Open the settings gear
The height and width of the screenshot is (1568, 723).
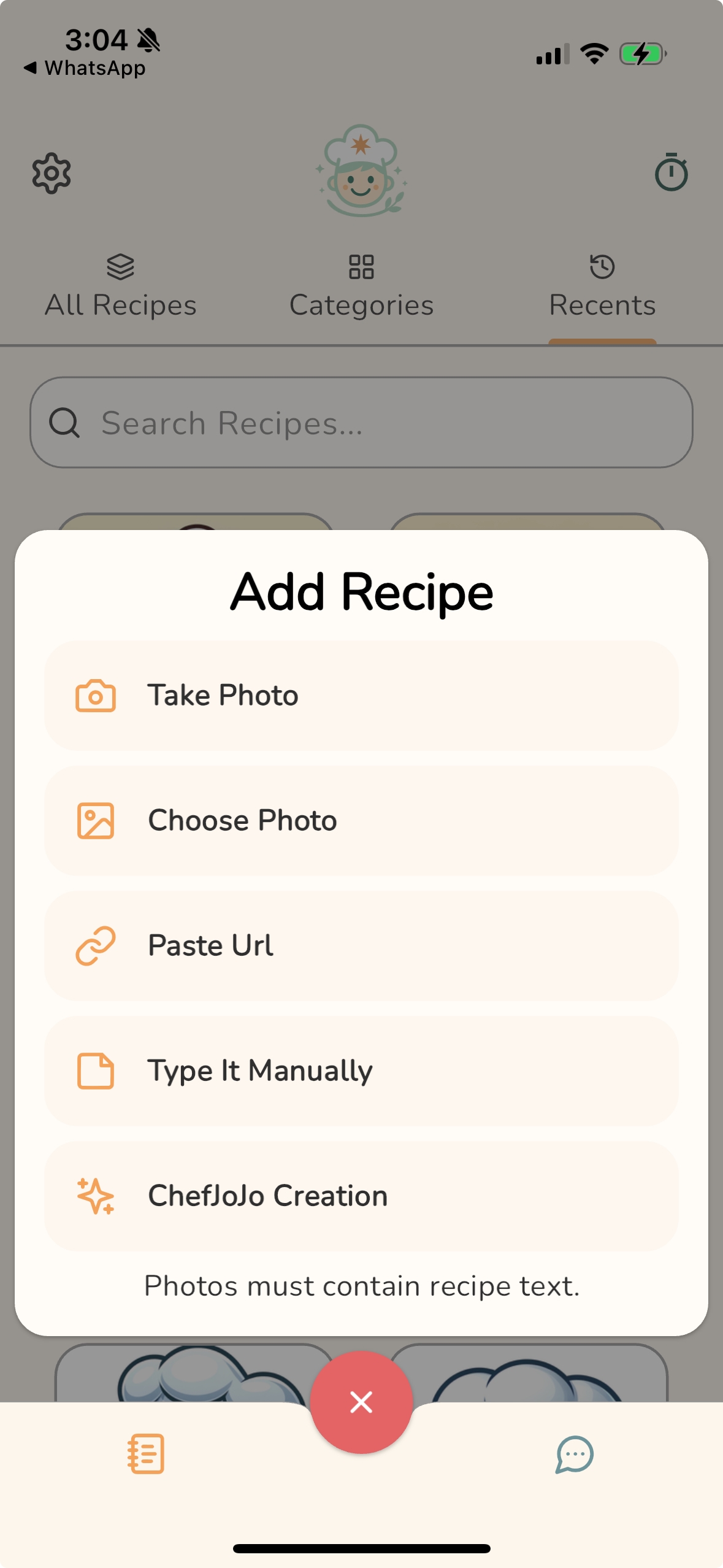click(52, 174)
